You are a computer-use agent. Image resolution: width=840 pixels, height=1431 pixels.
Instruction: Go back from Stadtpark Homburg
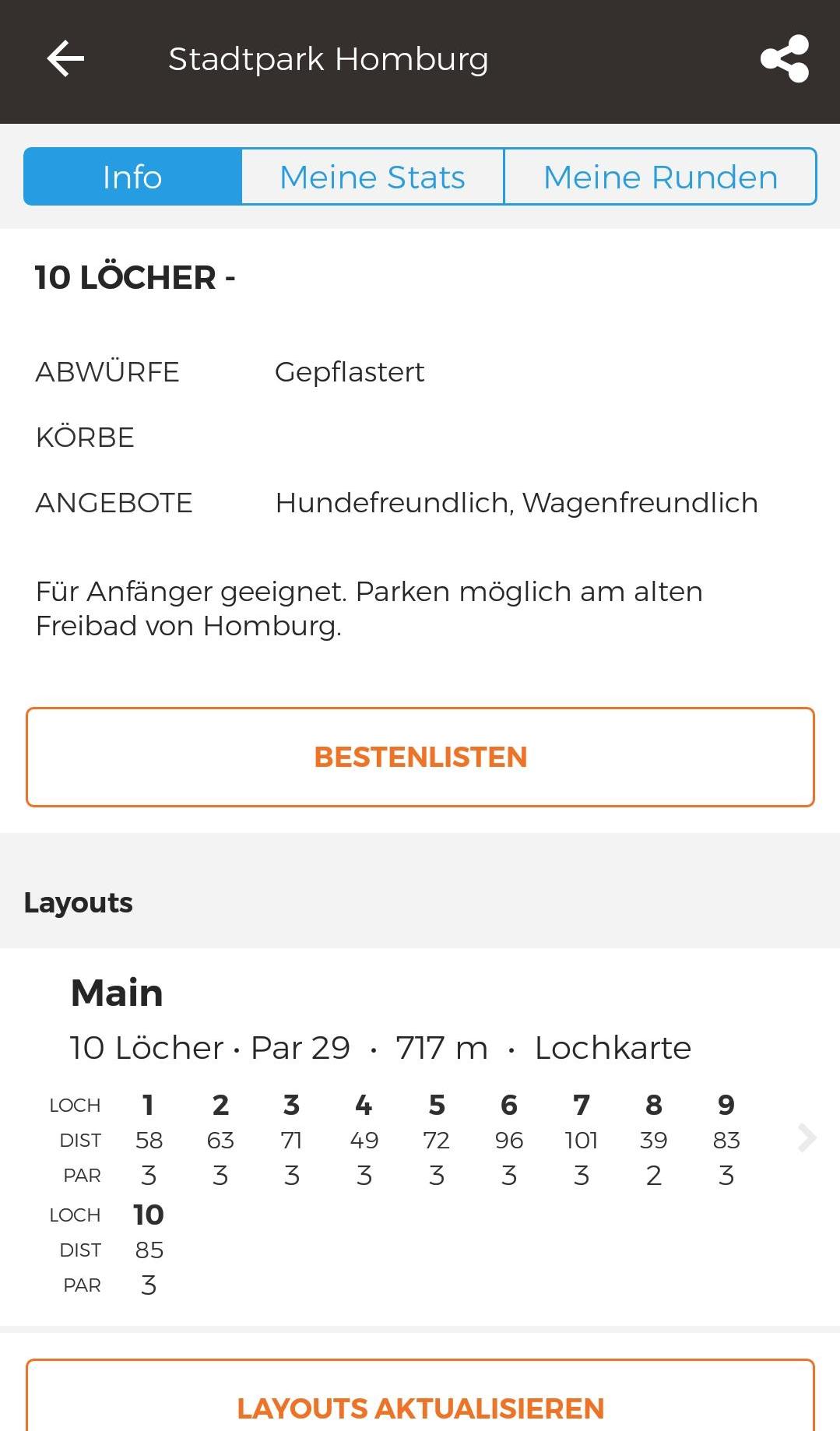coord(65,59)
